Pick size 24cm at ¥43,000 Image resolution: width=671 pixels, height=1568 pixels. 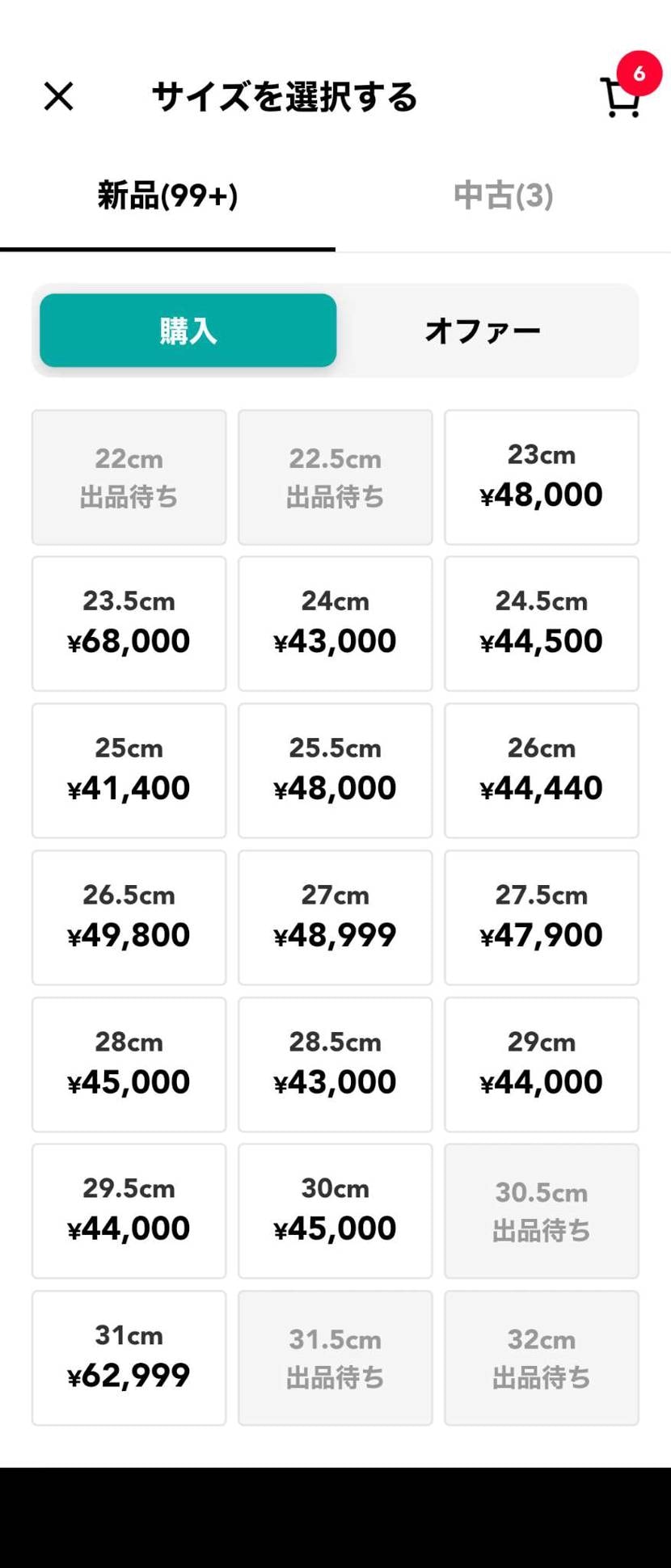[x=335, y=622]
